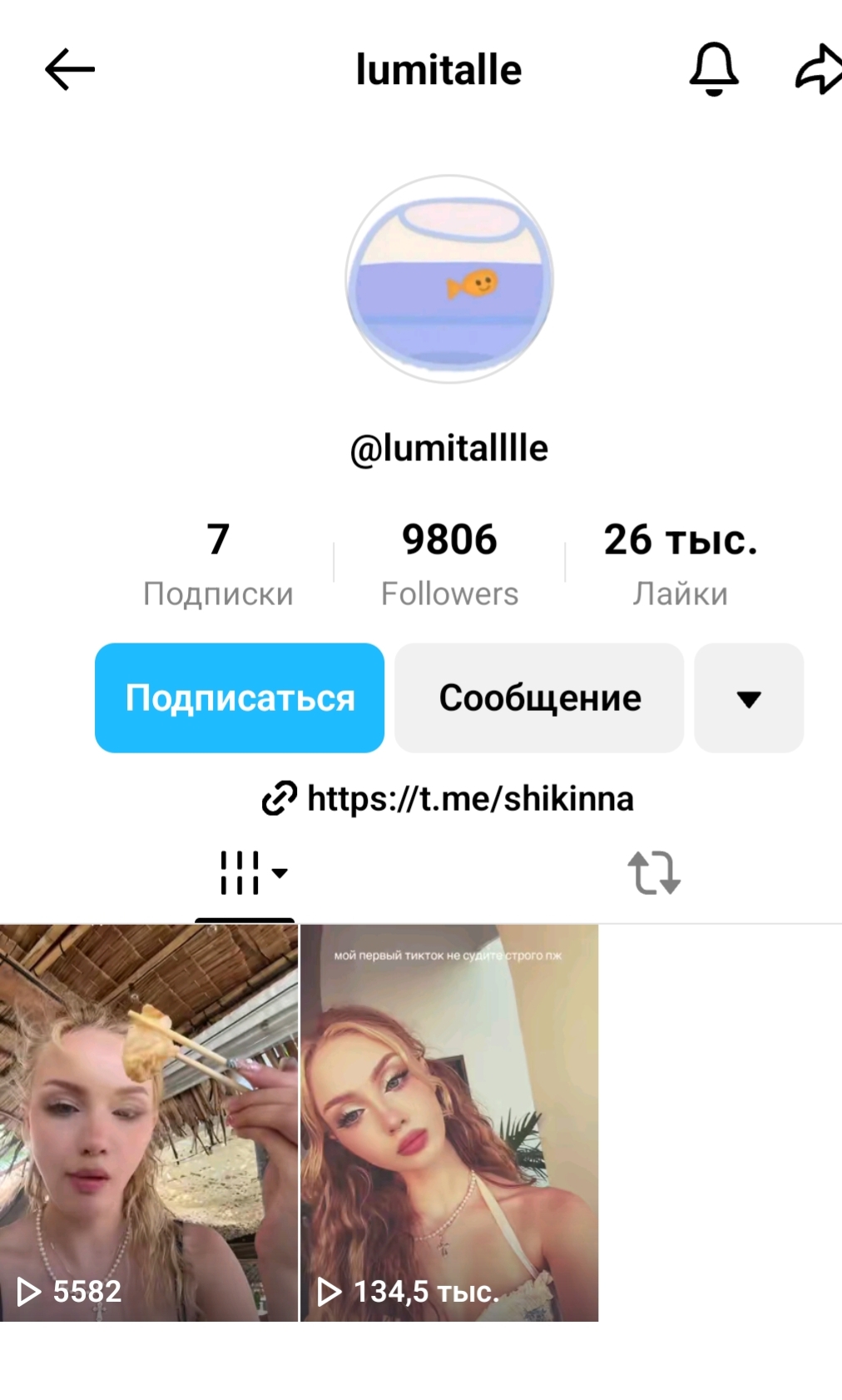842x1400 pixels.
Task: Switch to the videos grid tab
Action: click(245, 873)
